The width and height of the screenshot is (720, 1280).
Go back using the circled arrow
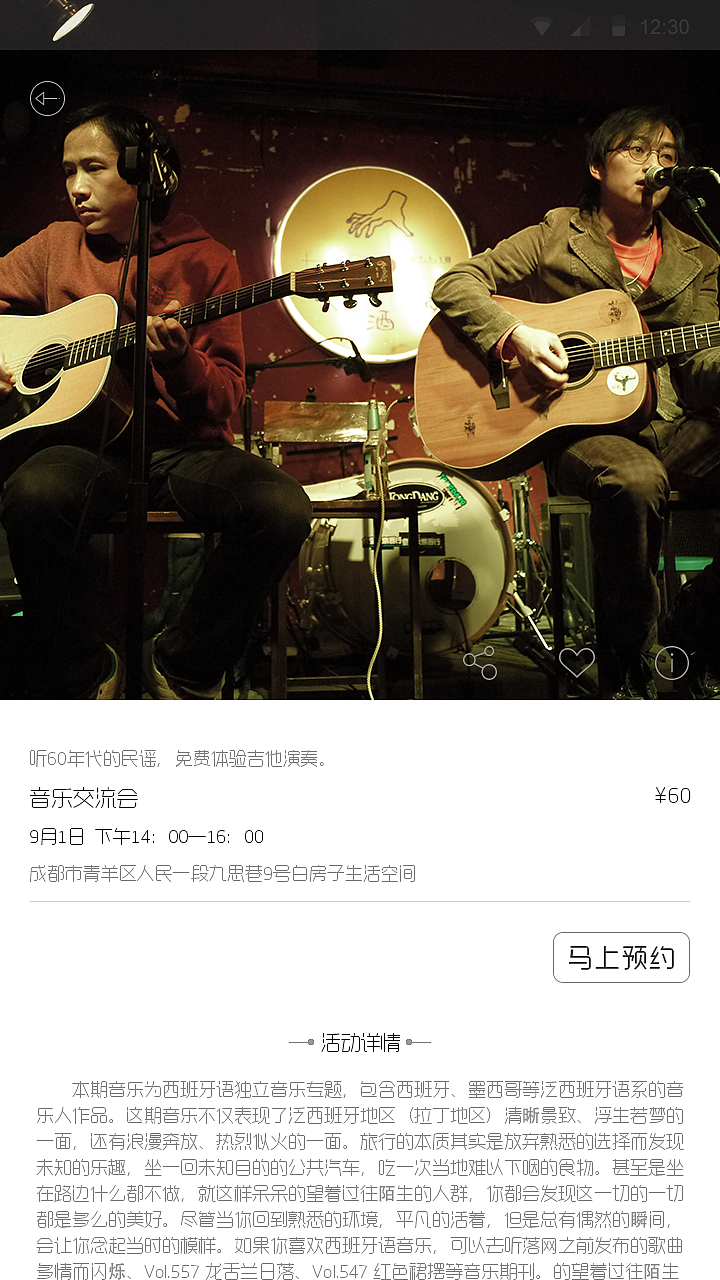coord(47,98)
